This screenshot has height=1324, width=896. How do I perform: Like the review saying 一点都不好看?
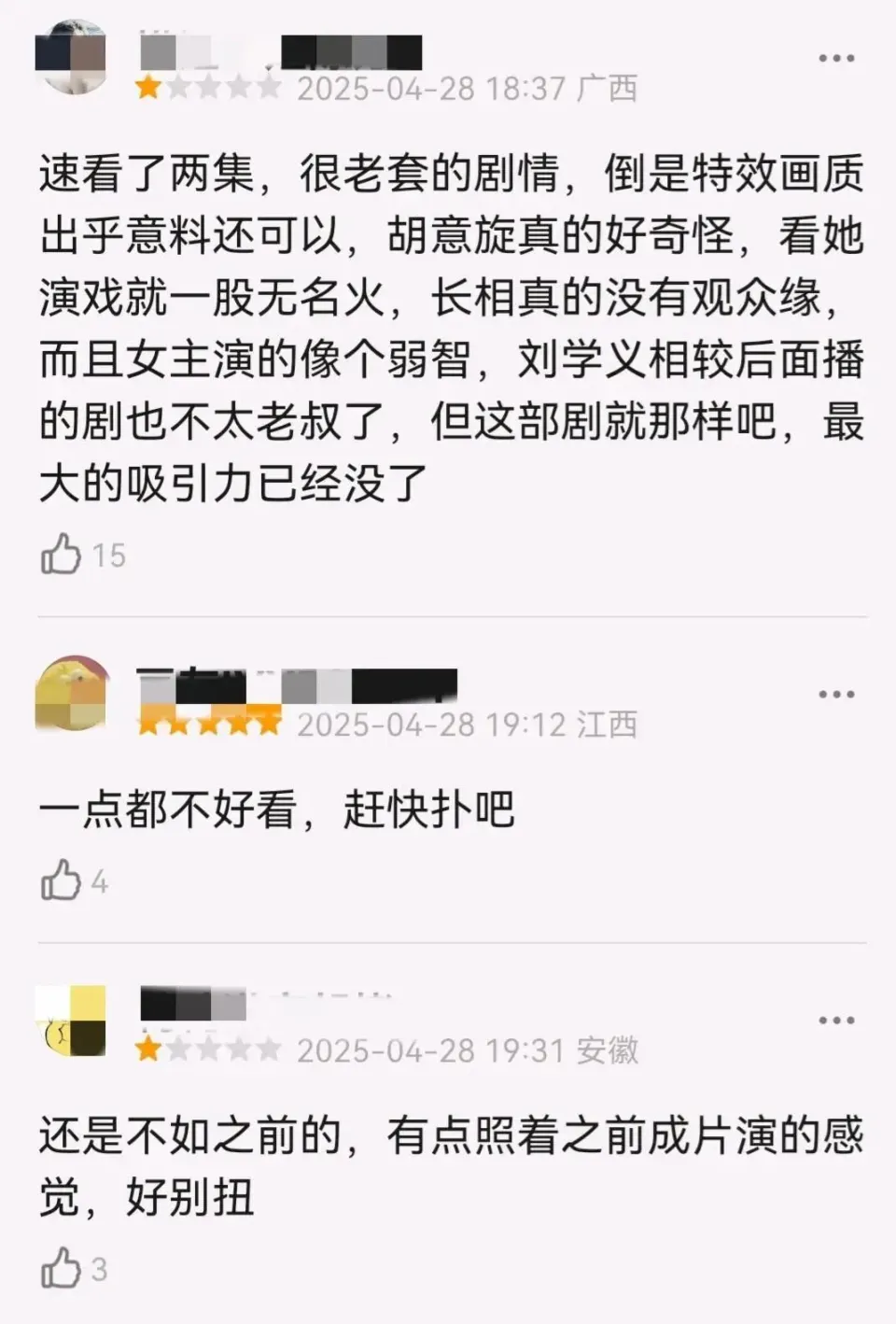click(x=62, y=880)
